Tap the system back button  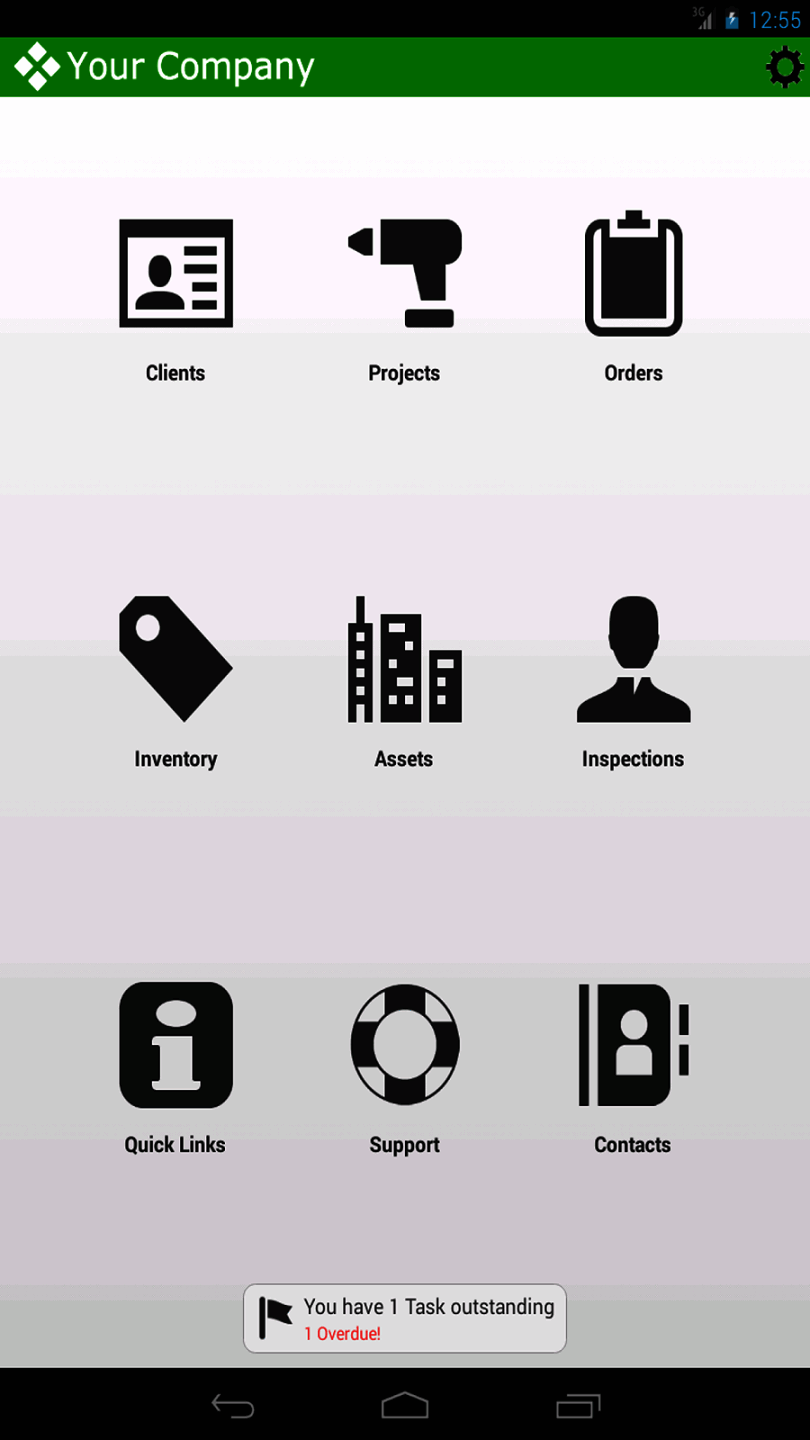(x=233, y=1406)
